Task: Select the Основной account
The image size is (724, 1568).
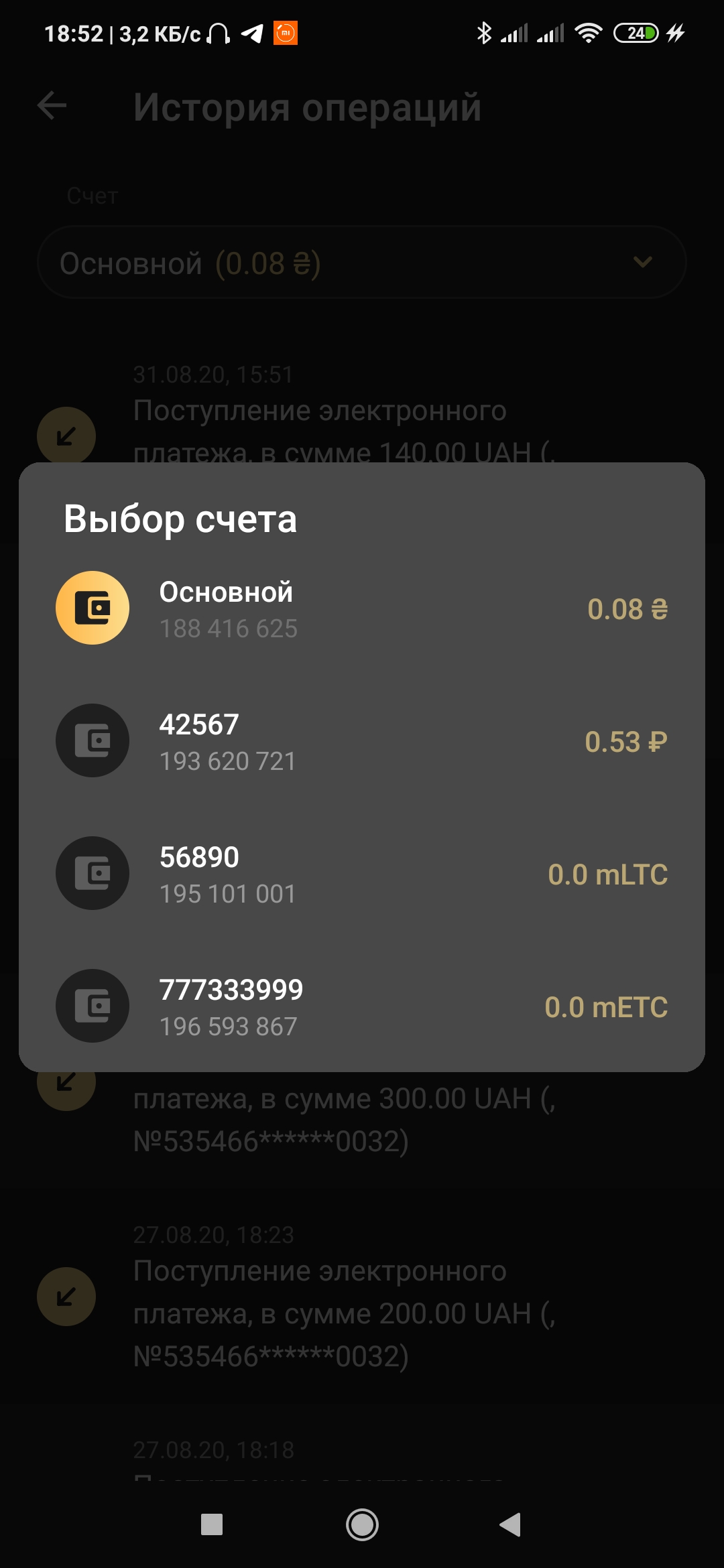Action: (361, 608)
